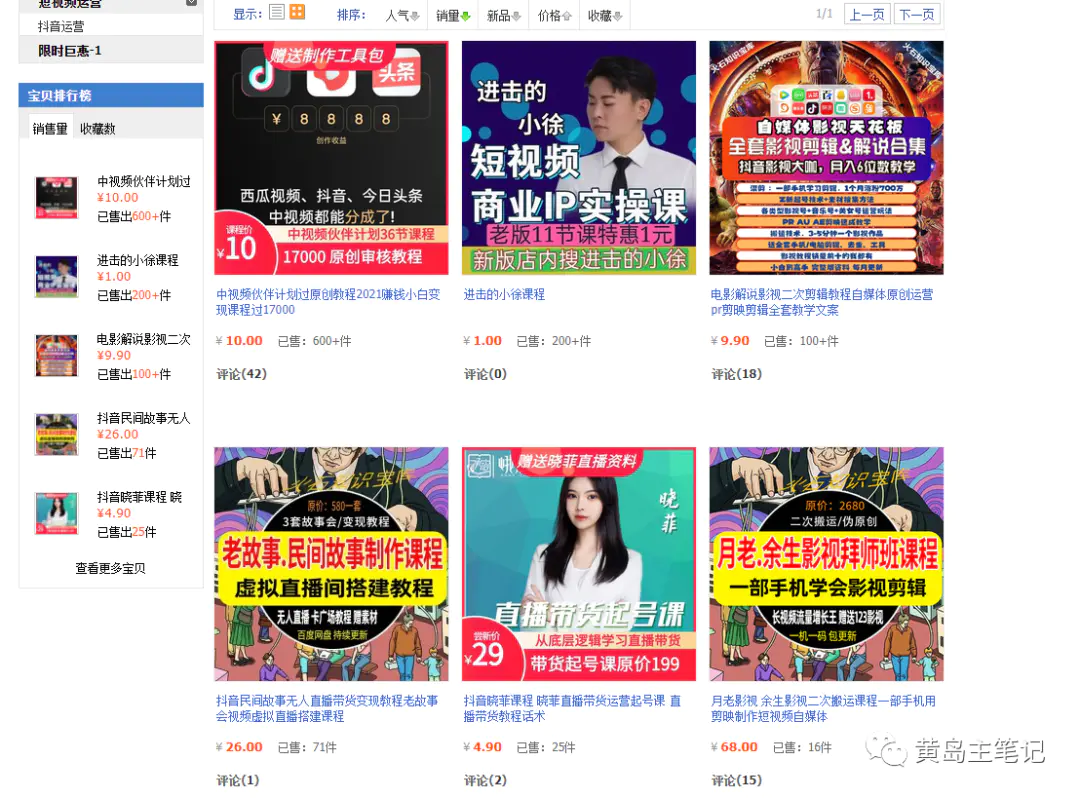The height and width of the screenshot is (798, 1080).
Task: Sort products by 价格
Action: click(x=554, y=15)
